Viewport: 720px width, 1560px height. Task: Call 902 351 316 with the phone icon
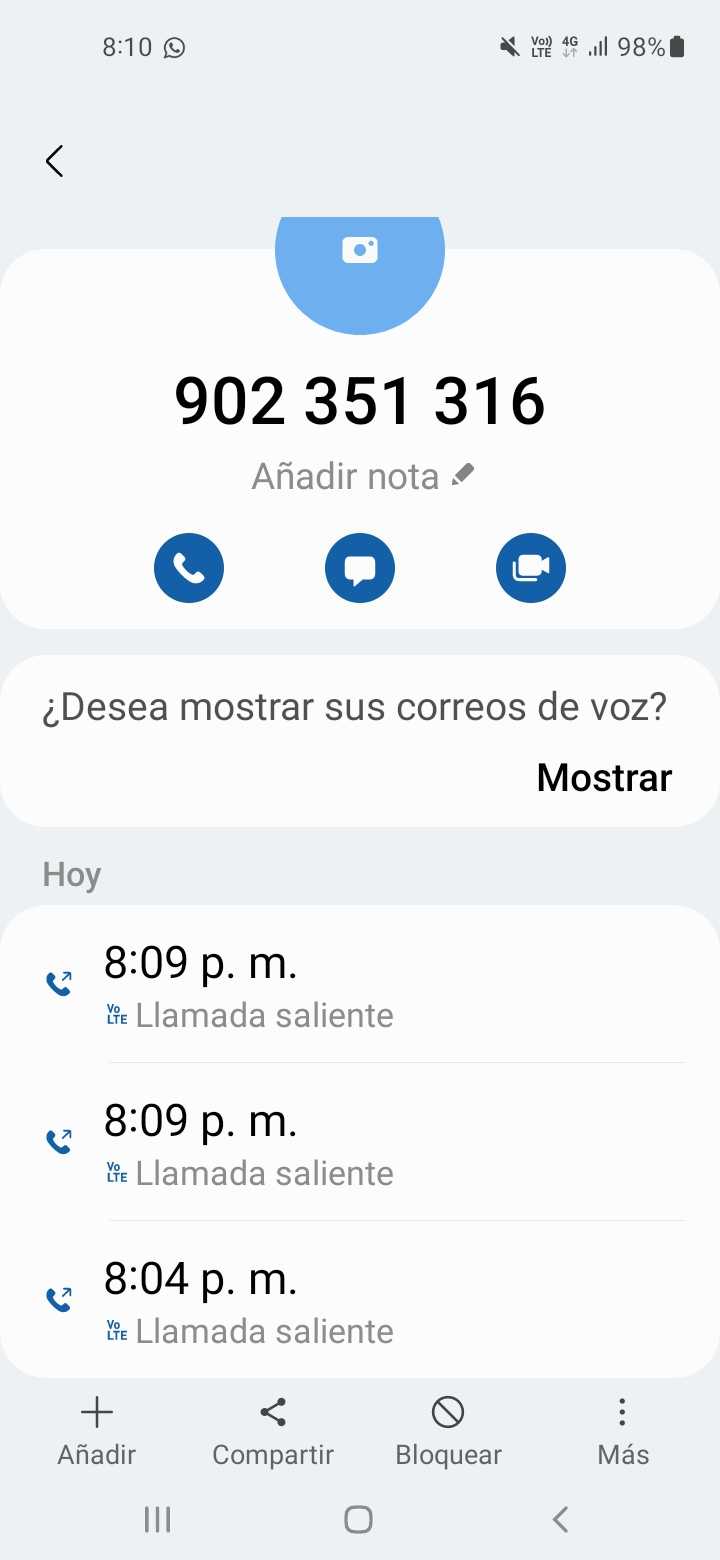[x=189, y=568]
